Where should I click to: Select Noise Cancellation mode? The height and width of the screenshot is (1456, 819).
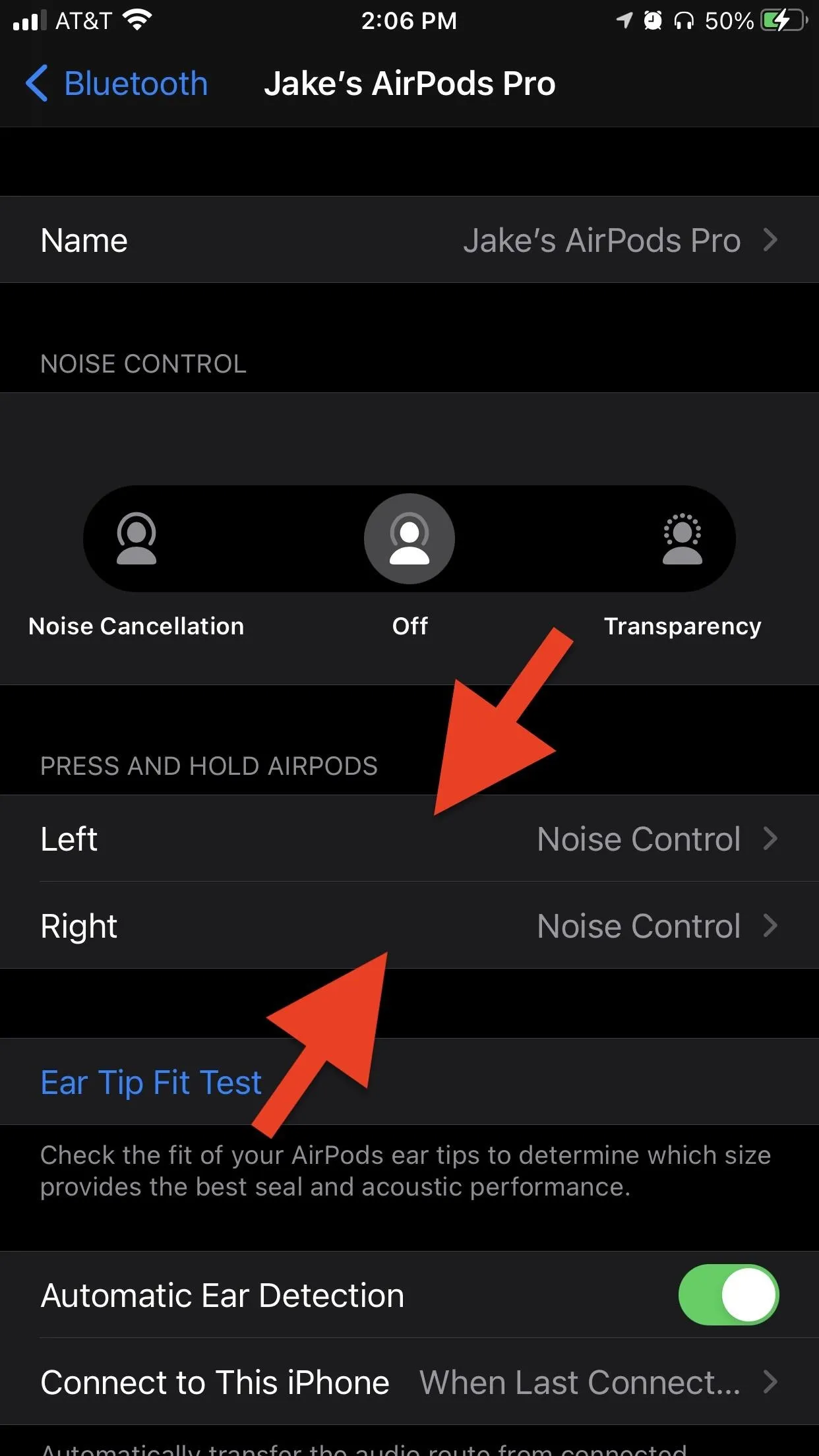(136, 539)
